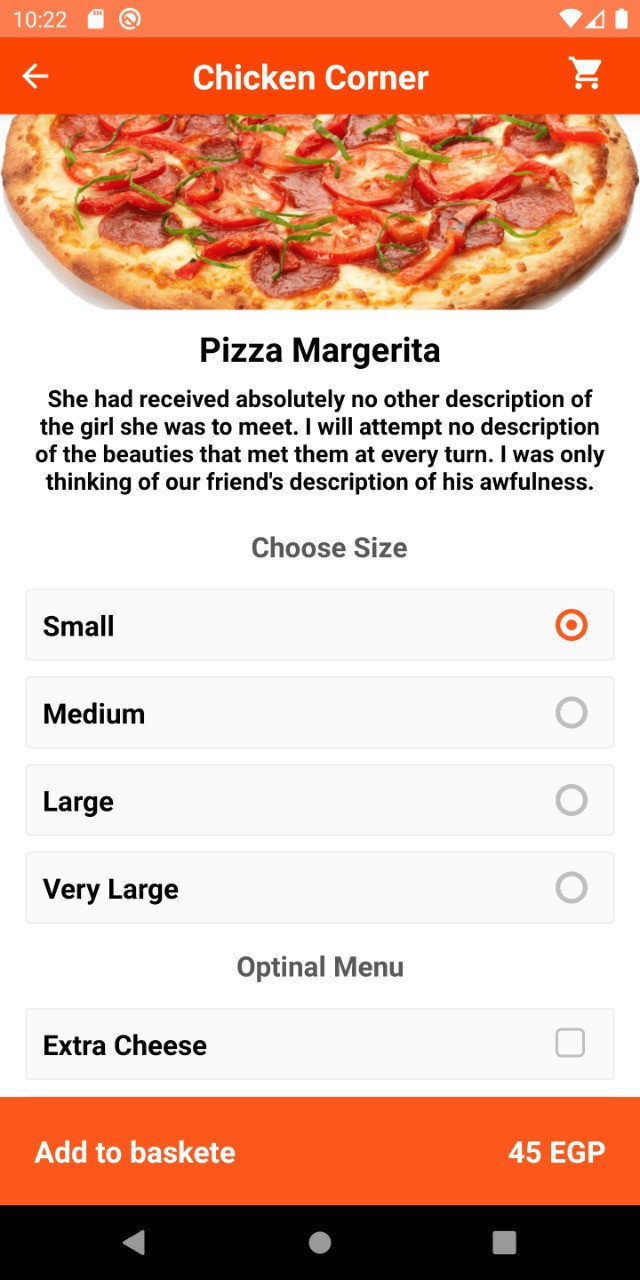640x1280 pixels.
Task: Open recent apps from navigation bar
Action: [504, 1242]
